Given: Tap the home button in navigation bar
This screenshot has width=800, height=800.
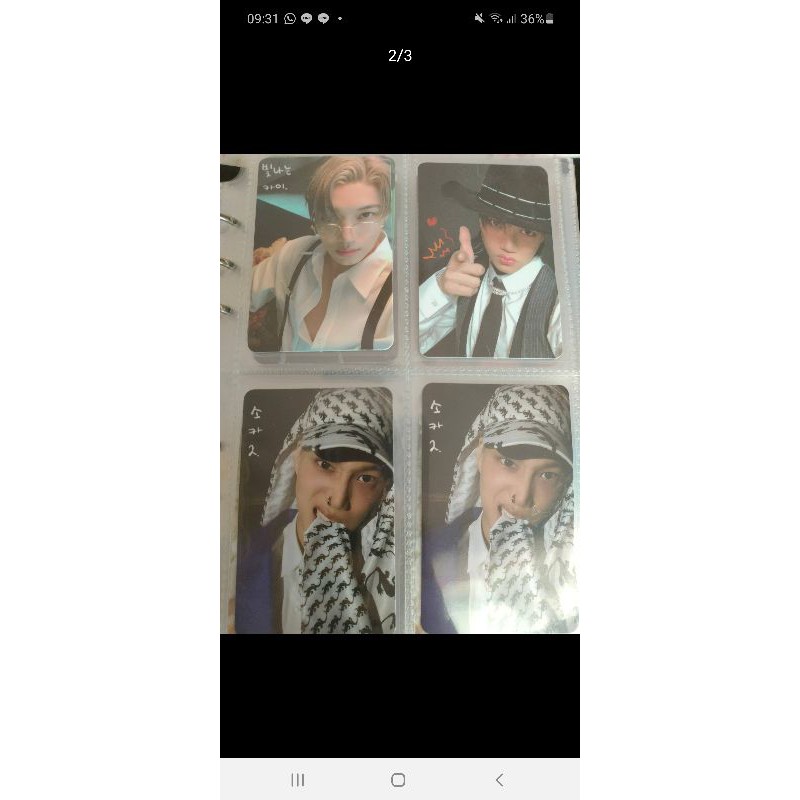Looking at the screenshot, I should (x=398, y=780).
